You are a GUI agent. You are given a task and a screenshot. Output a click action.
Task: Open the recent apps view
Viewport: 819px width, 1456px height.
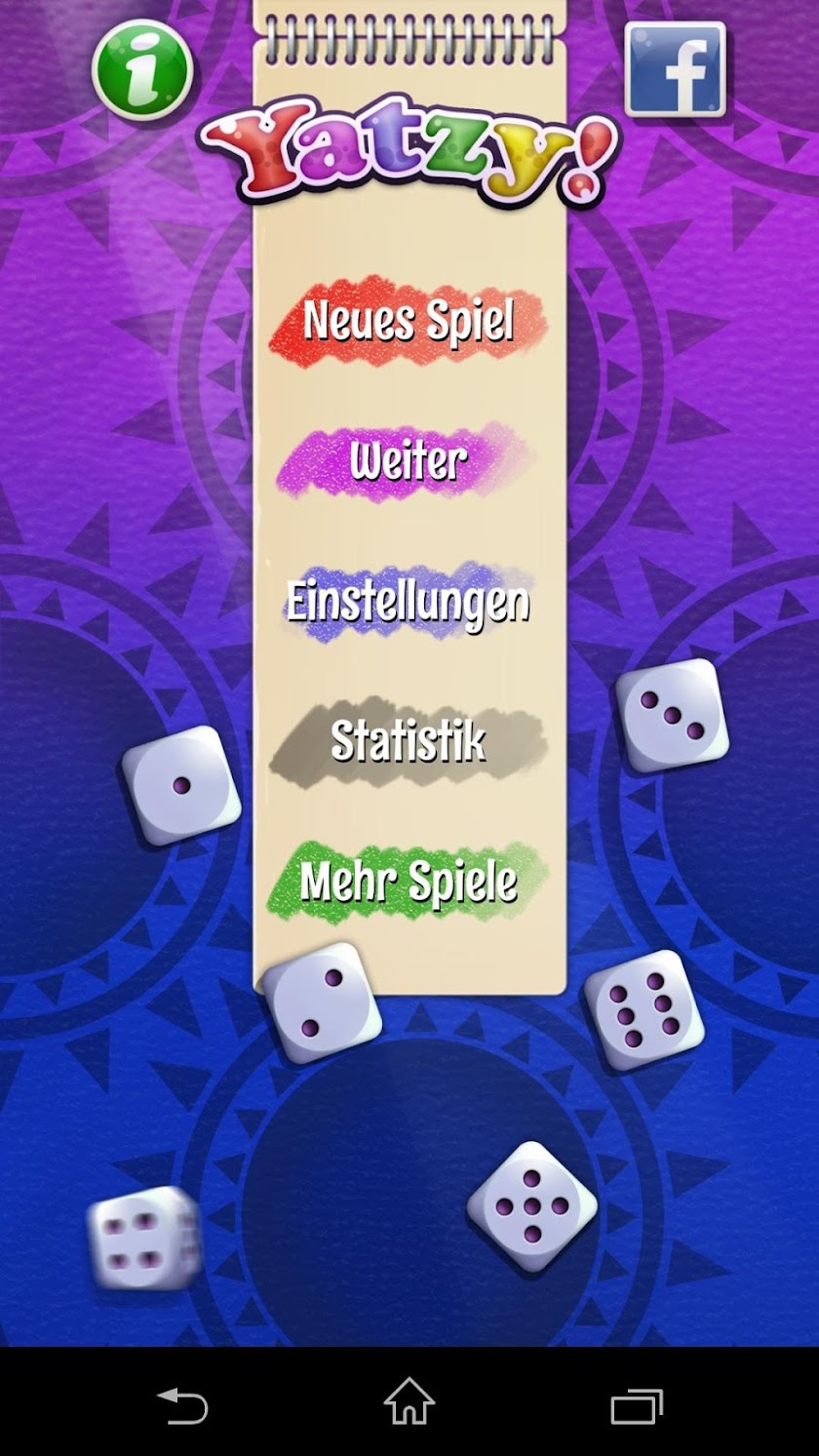point(636,1405)
